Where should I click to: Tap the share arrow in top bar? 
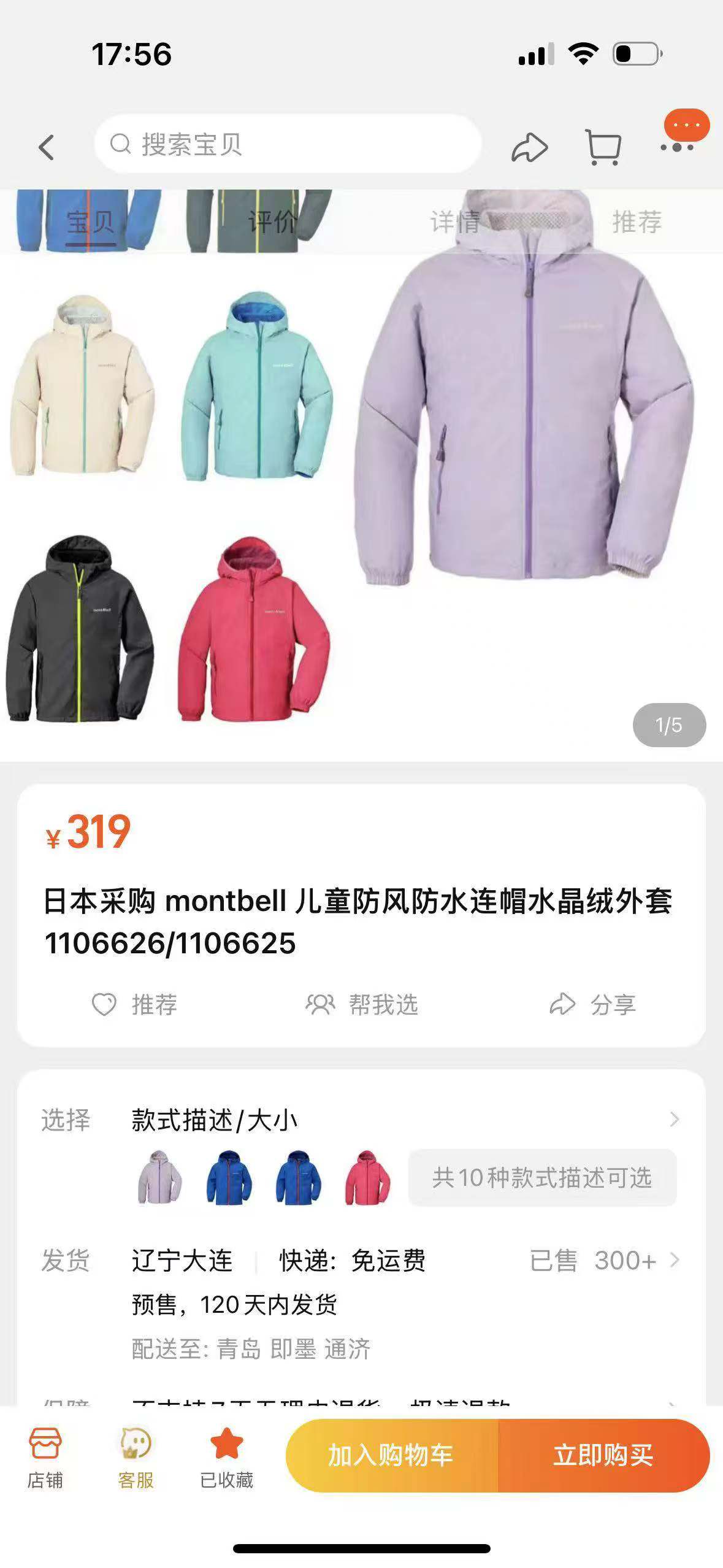pos(529,147)
